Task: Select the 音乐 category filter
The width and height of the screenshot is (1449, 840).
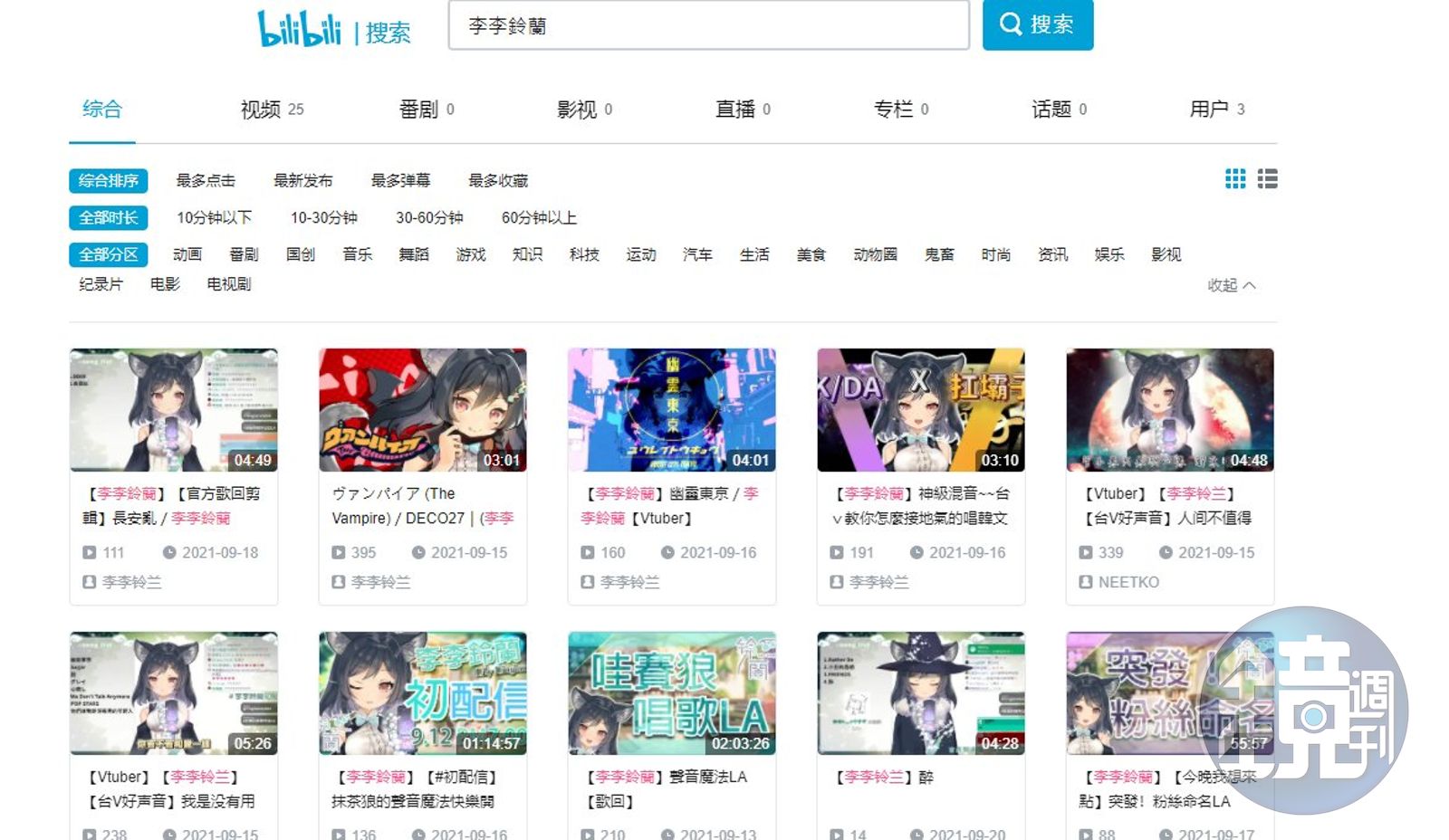Action: click(x=357, y=255)
